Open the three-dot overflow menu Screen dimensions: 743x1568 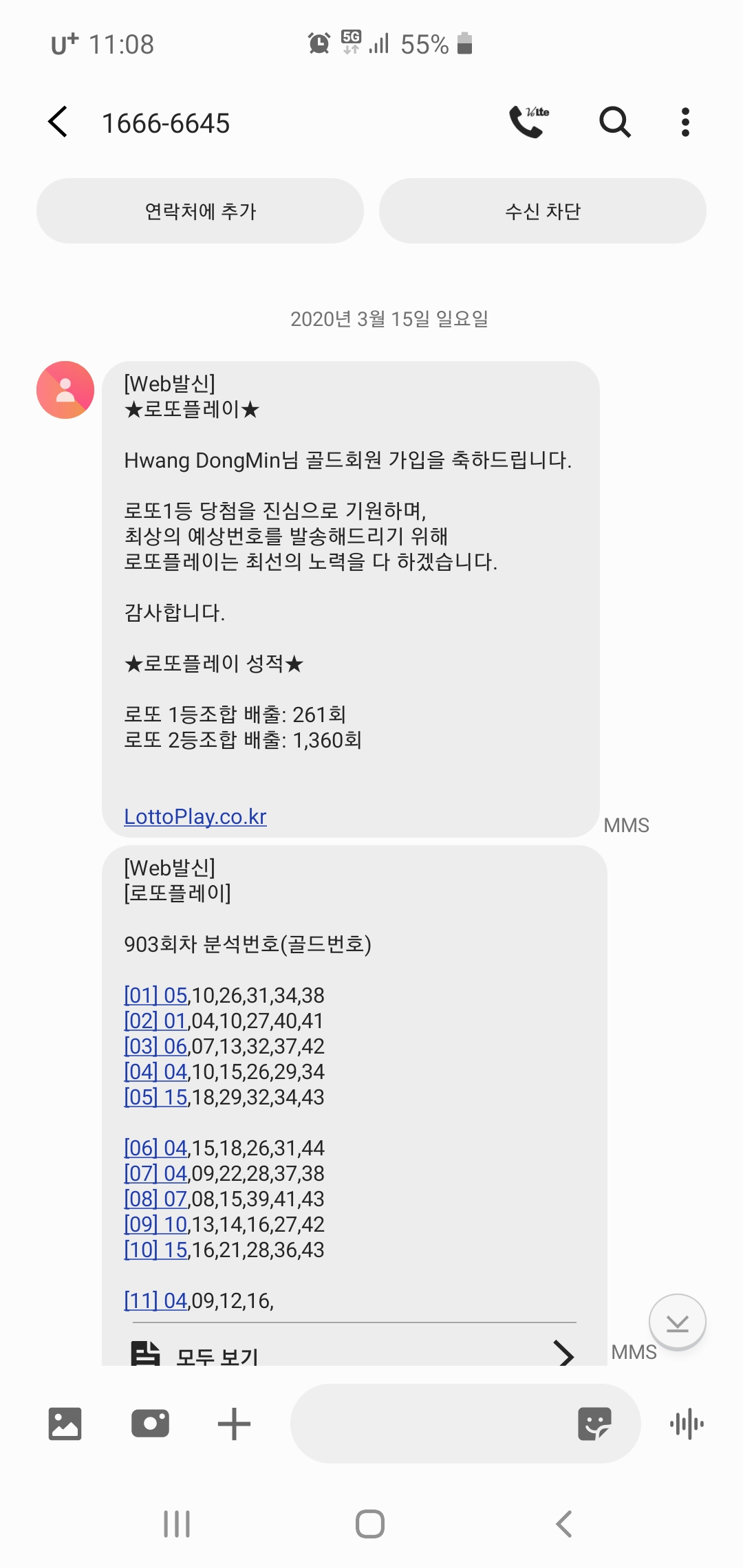click(685, 122)
